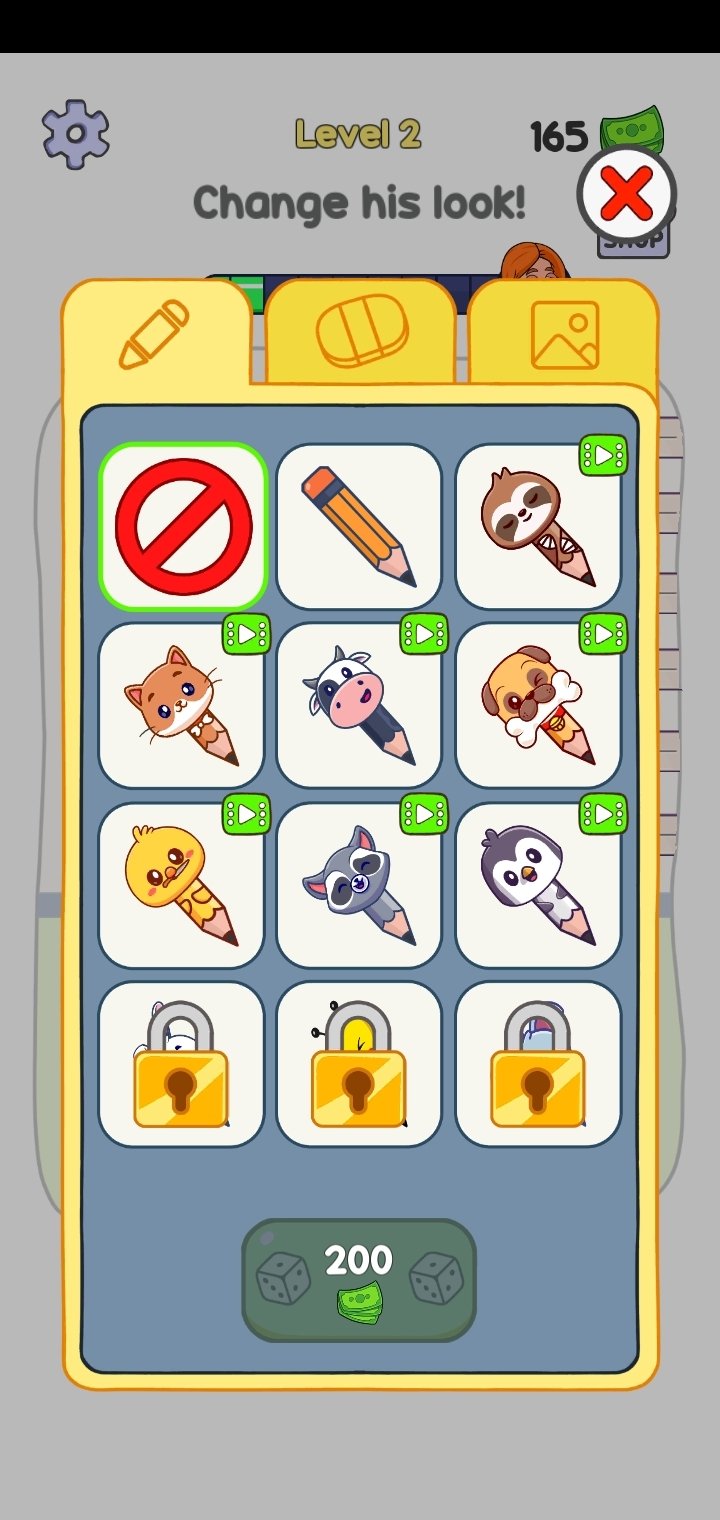The height and width of the screenshot is (1520, 720).
Task: Switch to the eraser tab
Action: (x=361, y=330)
